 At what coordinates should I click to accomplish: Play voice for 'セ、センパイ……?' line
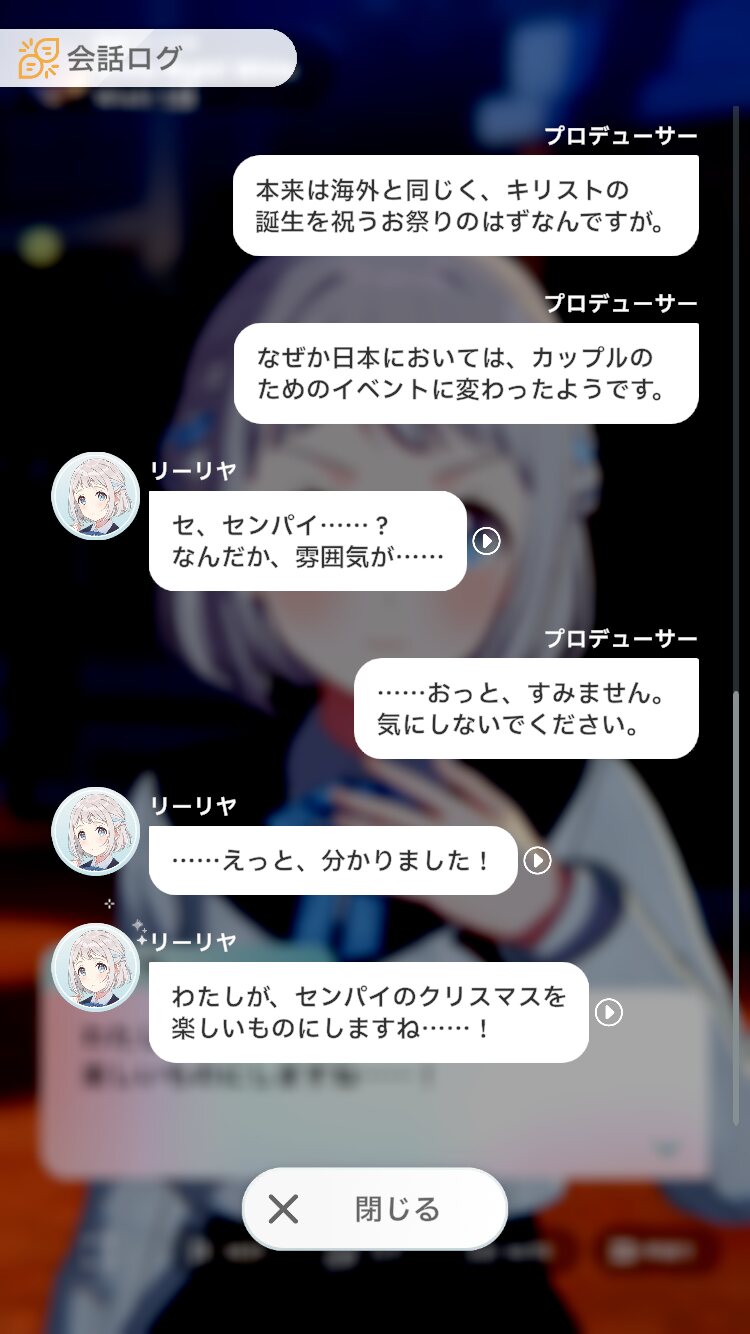(x=486, y=541)
